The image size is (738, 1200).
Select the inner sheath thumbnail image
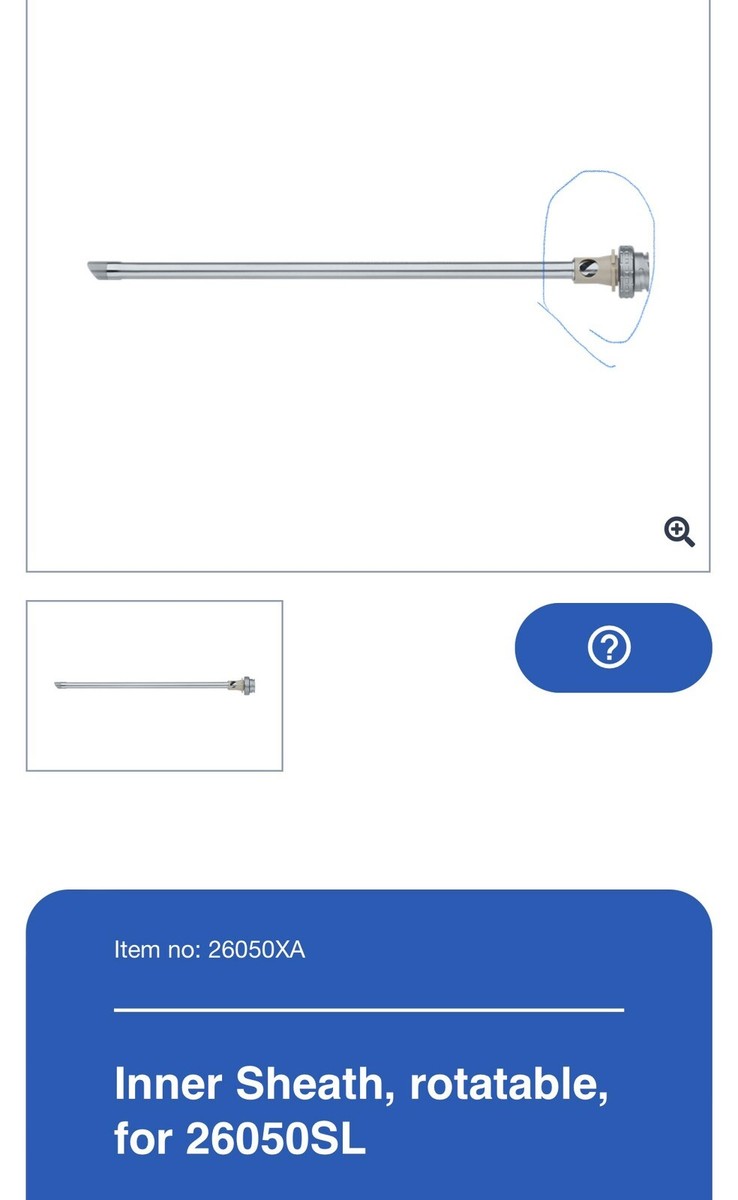(155, 686)
